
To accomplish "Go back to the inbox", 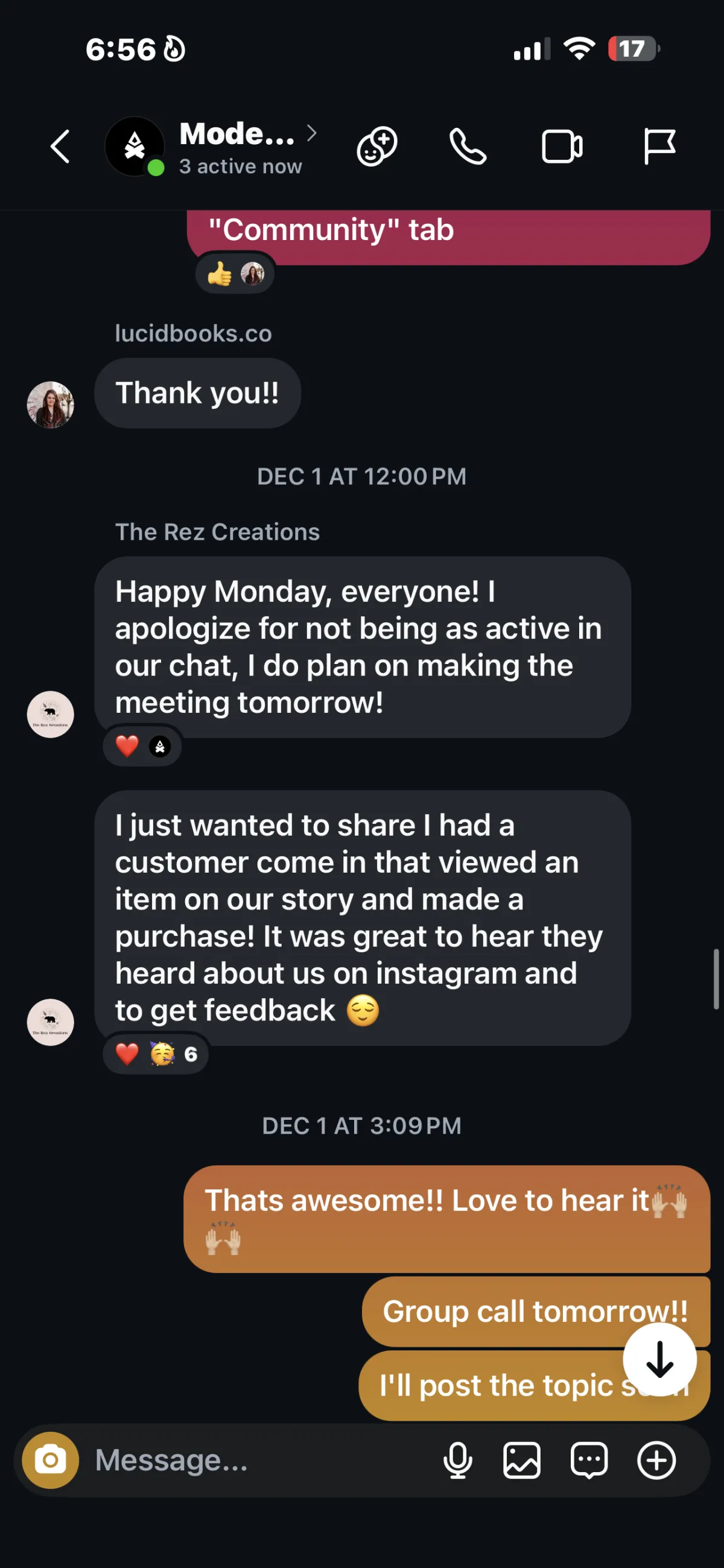I will coord(60,147).
